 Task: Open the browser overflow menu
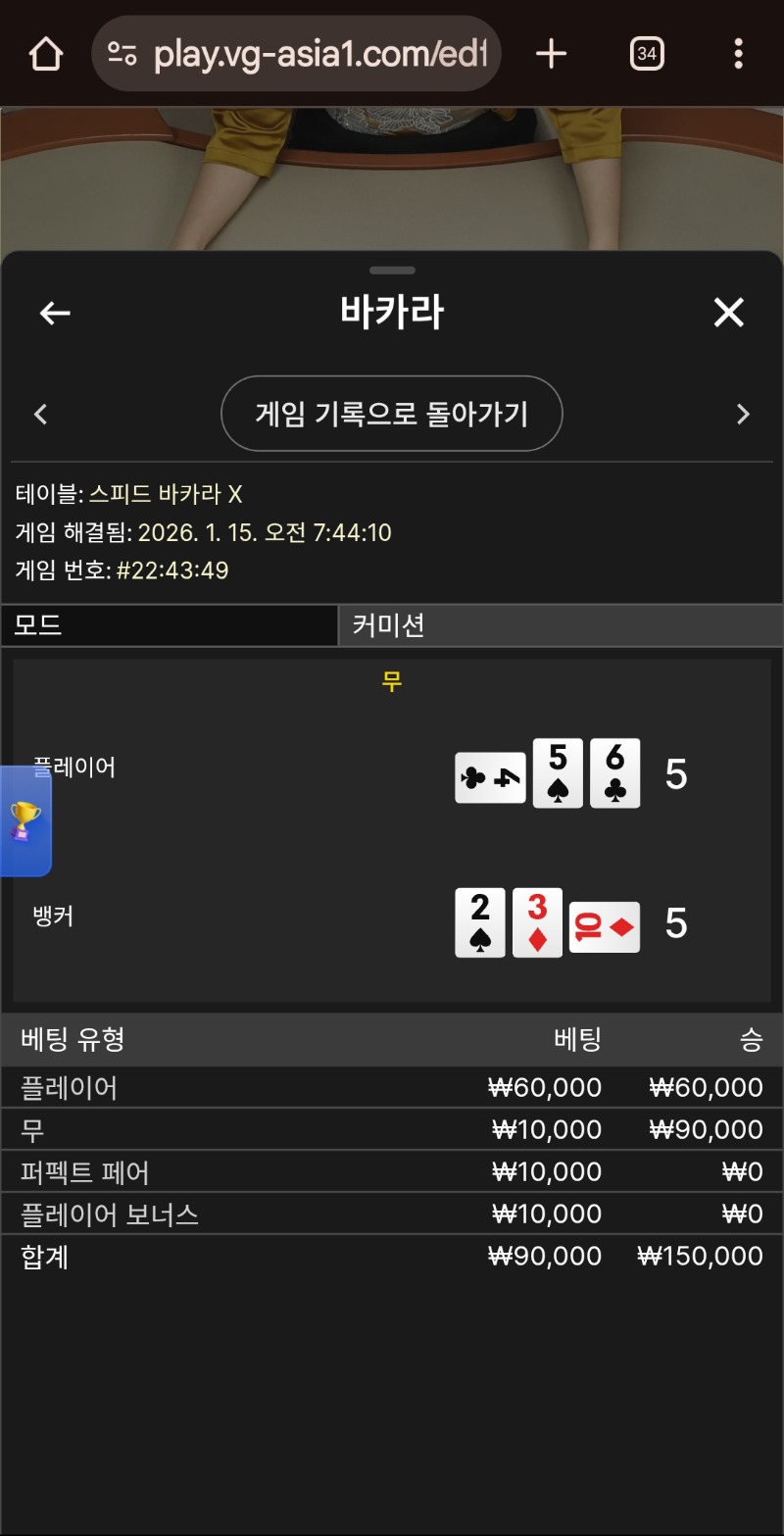click(x=738, y=54)
